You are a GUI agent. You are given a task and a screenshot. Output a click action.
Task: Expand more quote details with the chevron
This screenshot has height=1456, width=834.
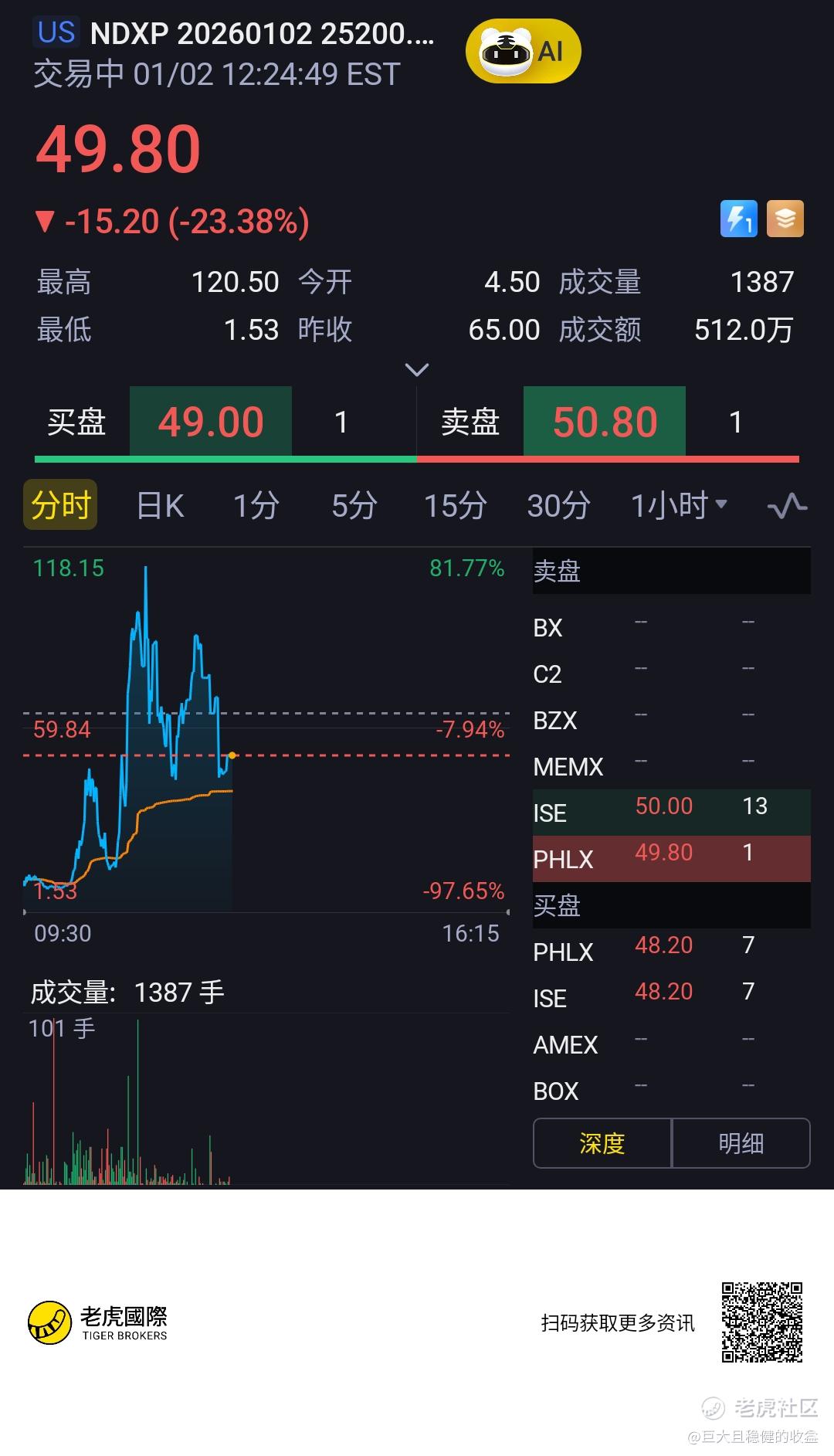pos(417,370)
